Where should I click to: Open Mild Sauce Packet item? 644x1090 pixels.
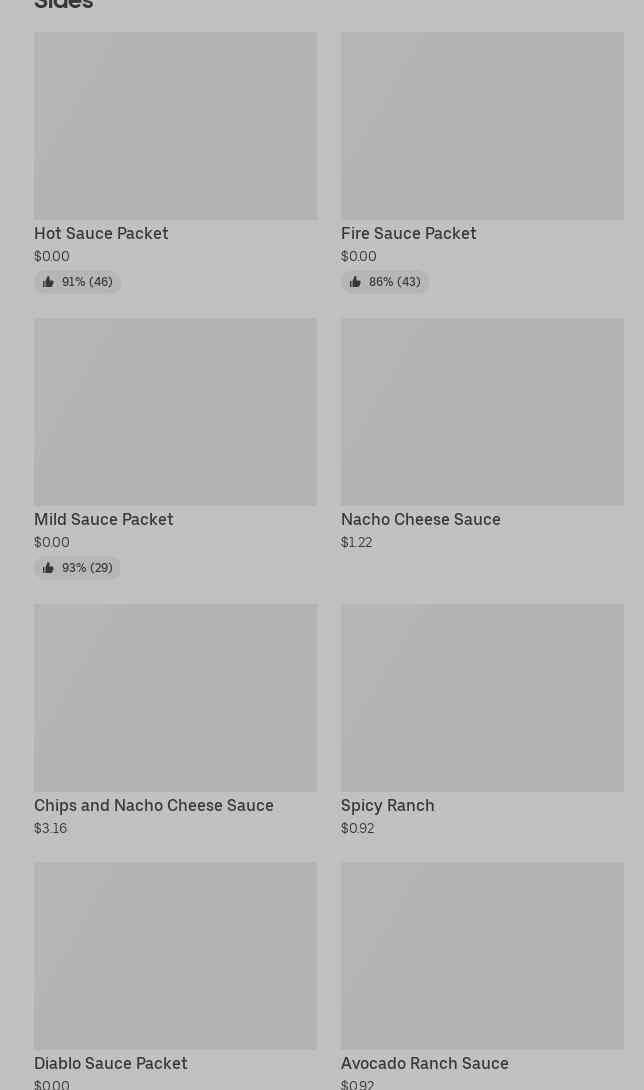(x=175, y=448)
